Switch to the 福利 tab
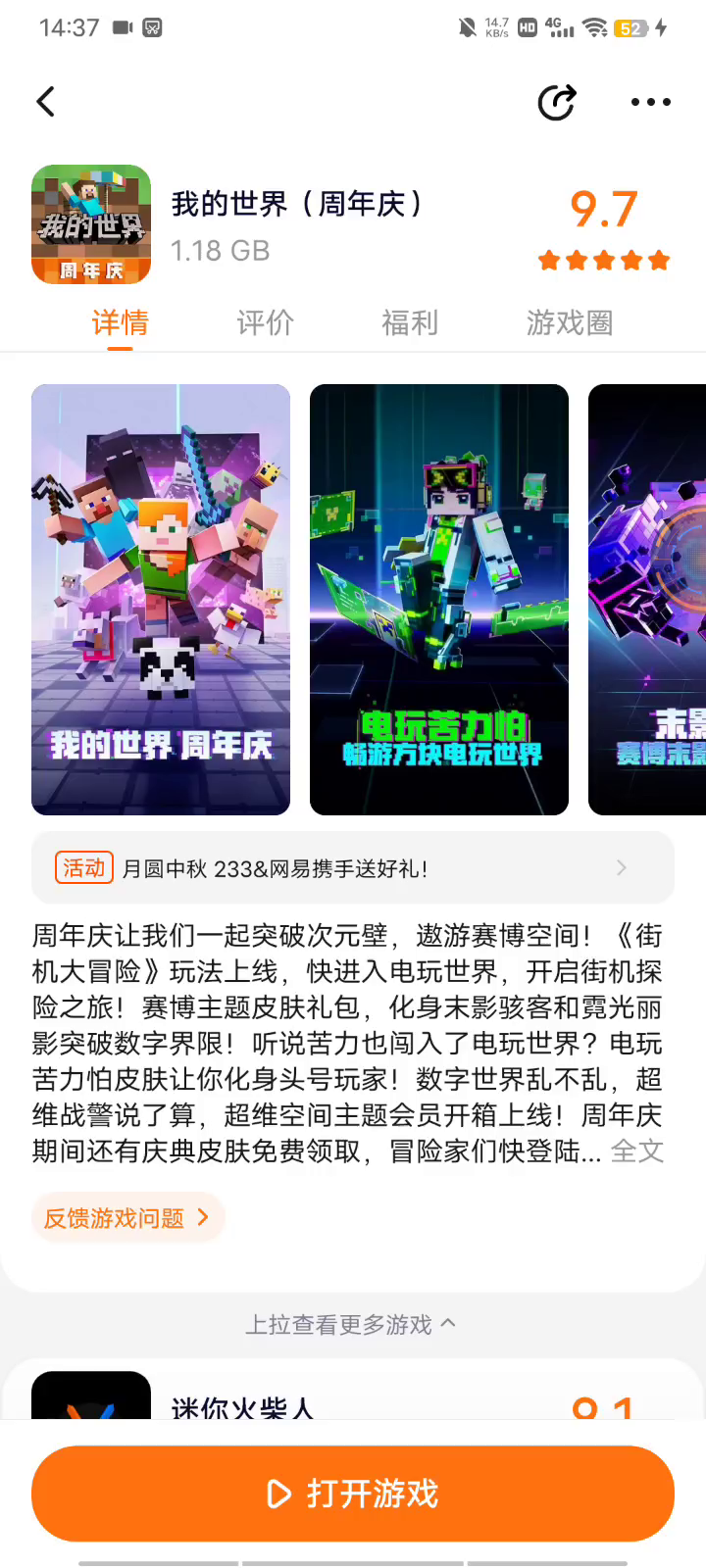The width and height of the screenshot is (706, 1568). pyautogui.click(x=409, y=322)
